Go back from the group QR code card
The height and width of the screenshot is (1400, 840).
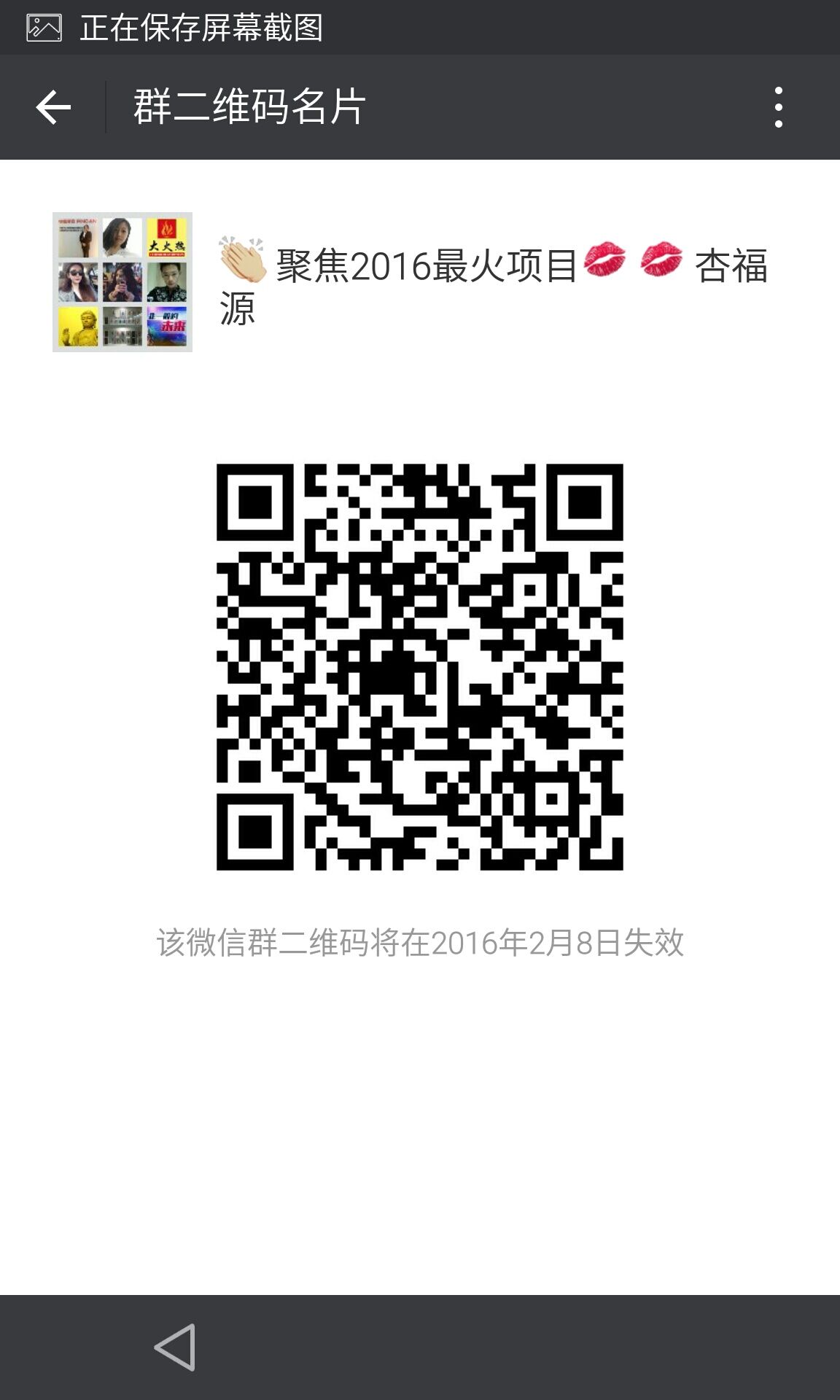[x=53, y=107]
